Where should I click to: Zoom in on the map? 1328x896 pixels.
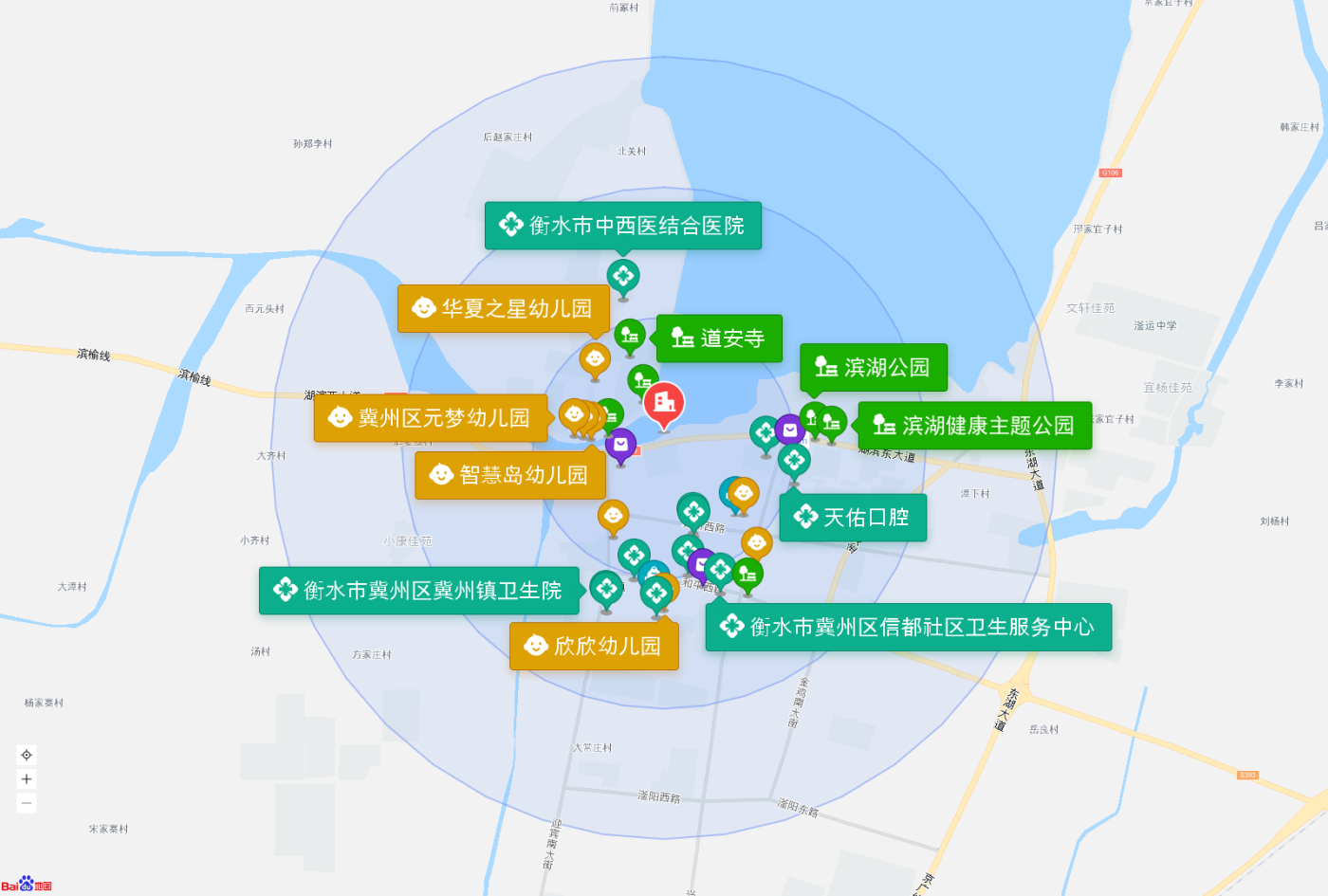pyautogui.click(x=27, y=779)
